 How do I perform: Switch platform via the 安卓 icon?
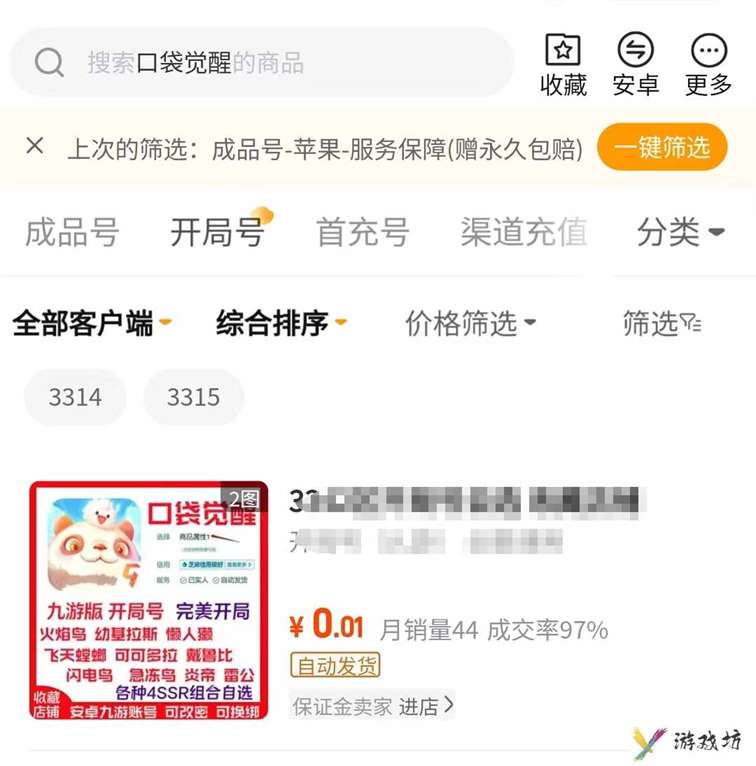point(636,52)
